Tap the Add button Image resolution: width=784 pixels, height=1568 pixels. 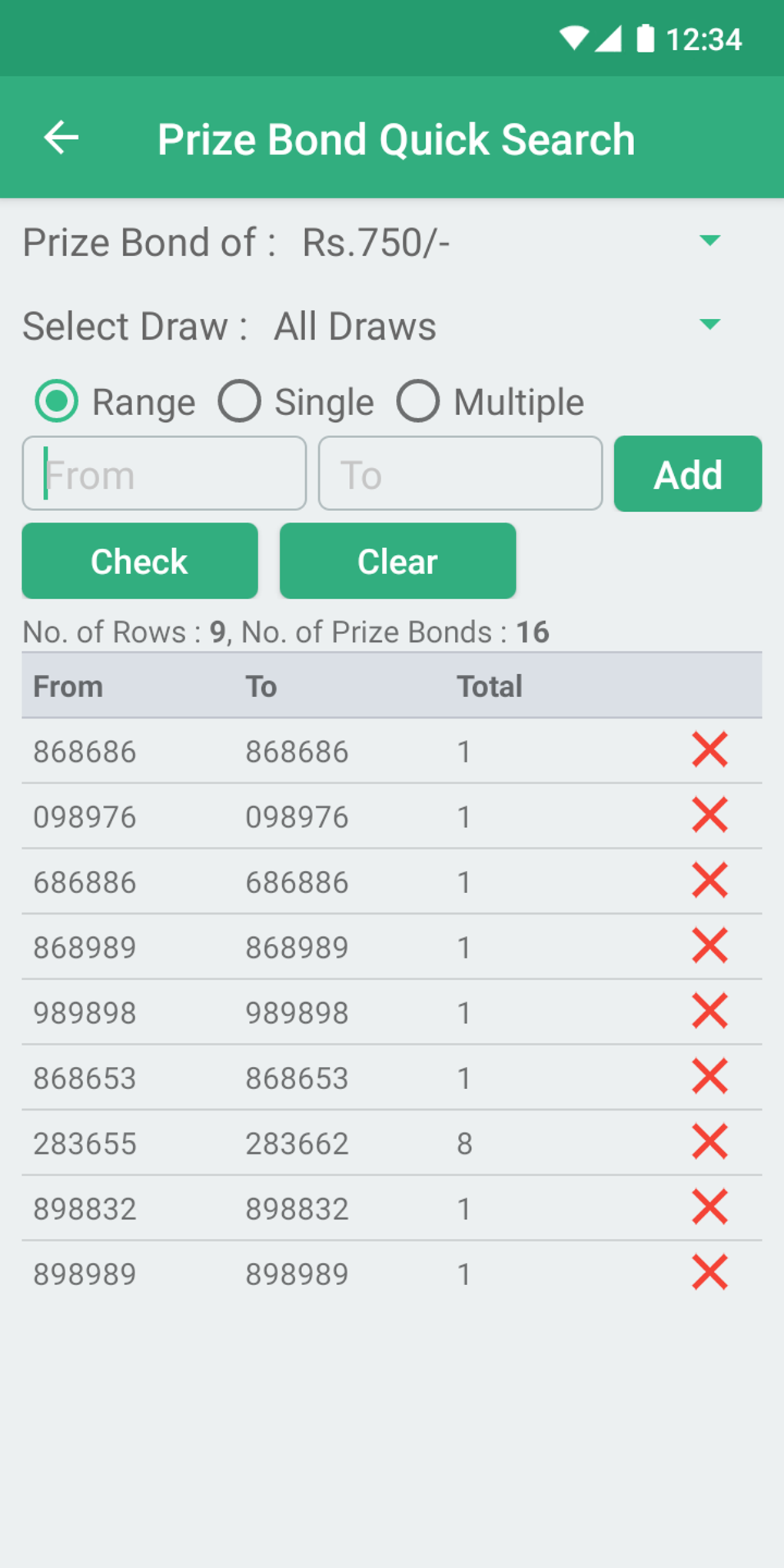pos(688,473)
